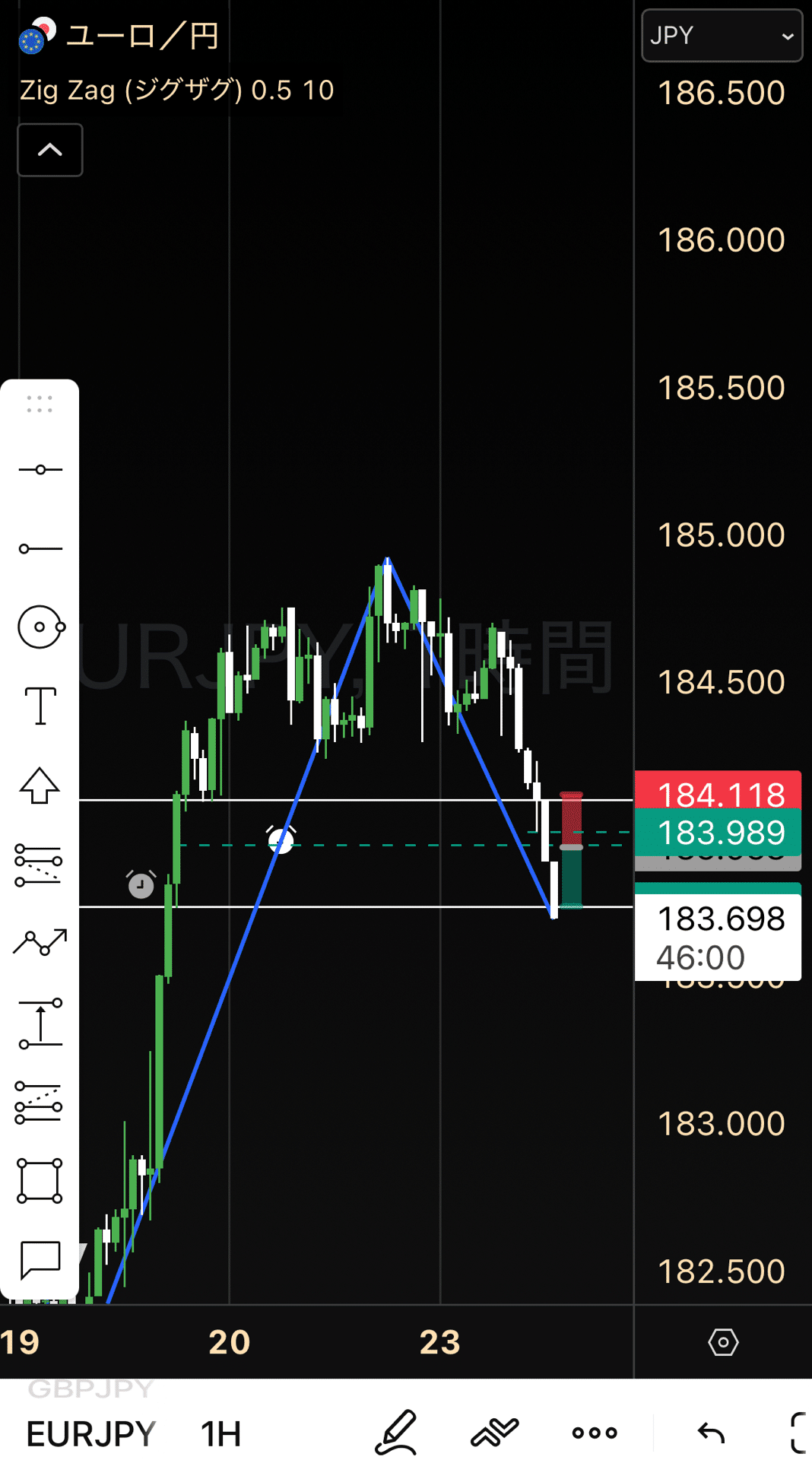This screenshot has height=1460, width=812.
Task: Open the drawing pencil tools
Action: click(396, 1433)
